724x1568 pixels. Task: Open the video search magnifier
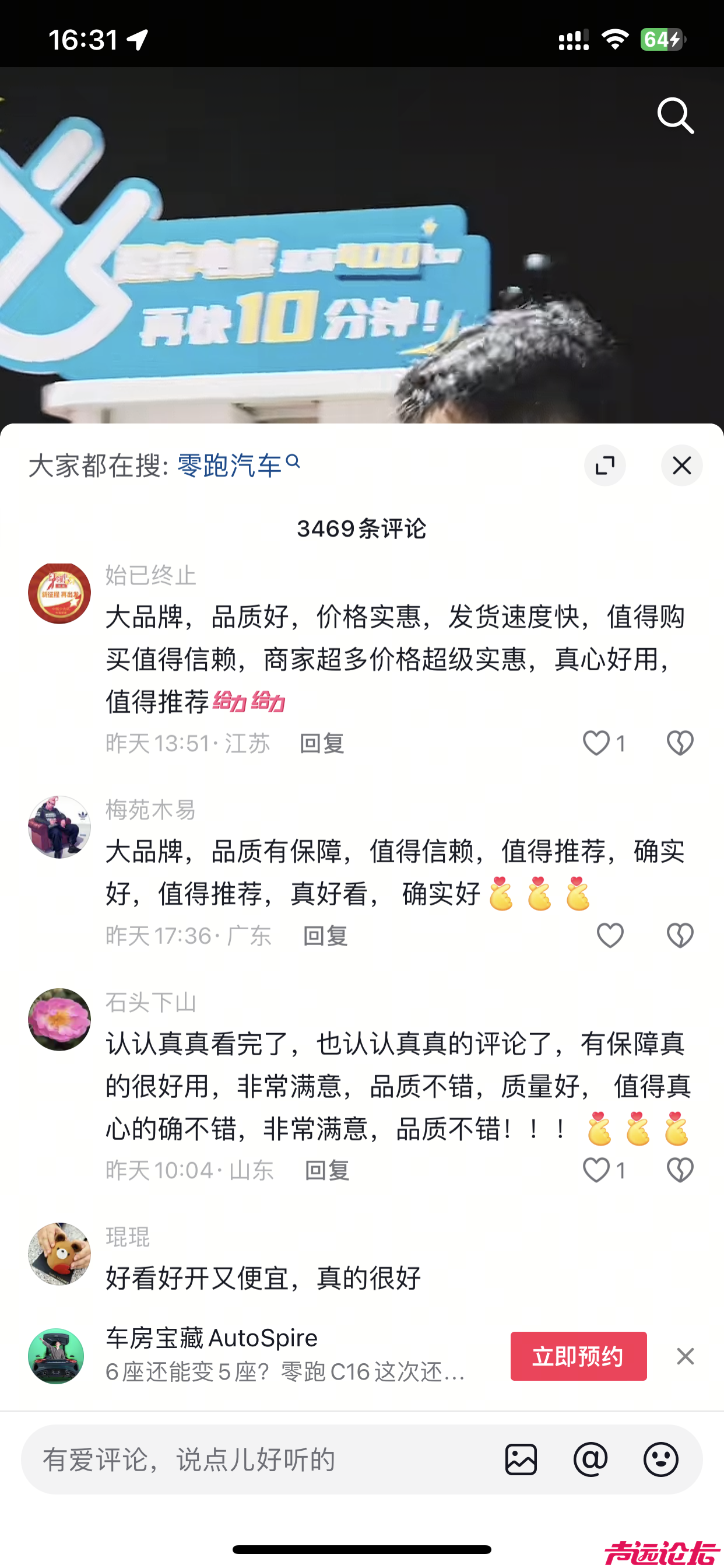pyautogui.click(x=676, y=116)
